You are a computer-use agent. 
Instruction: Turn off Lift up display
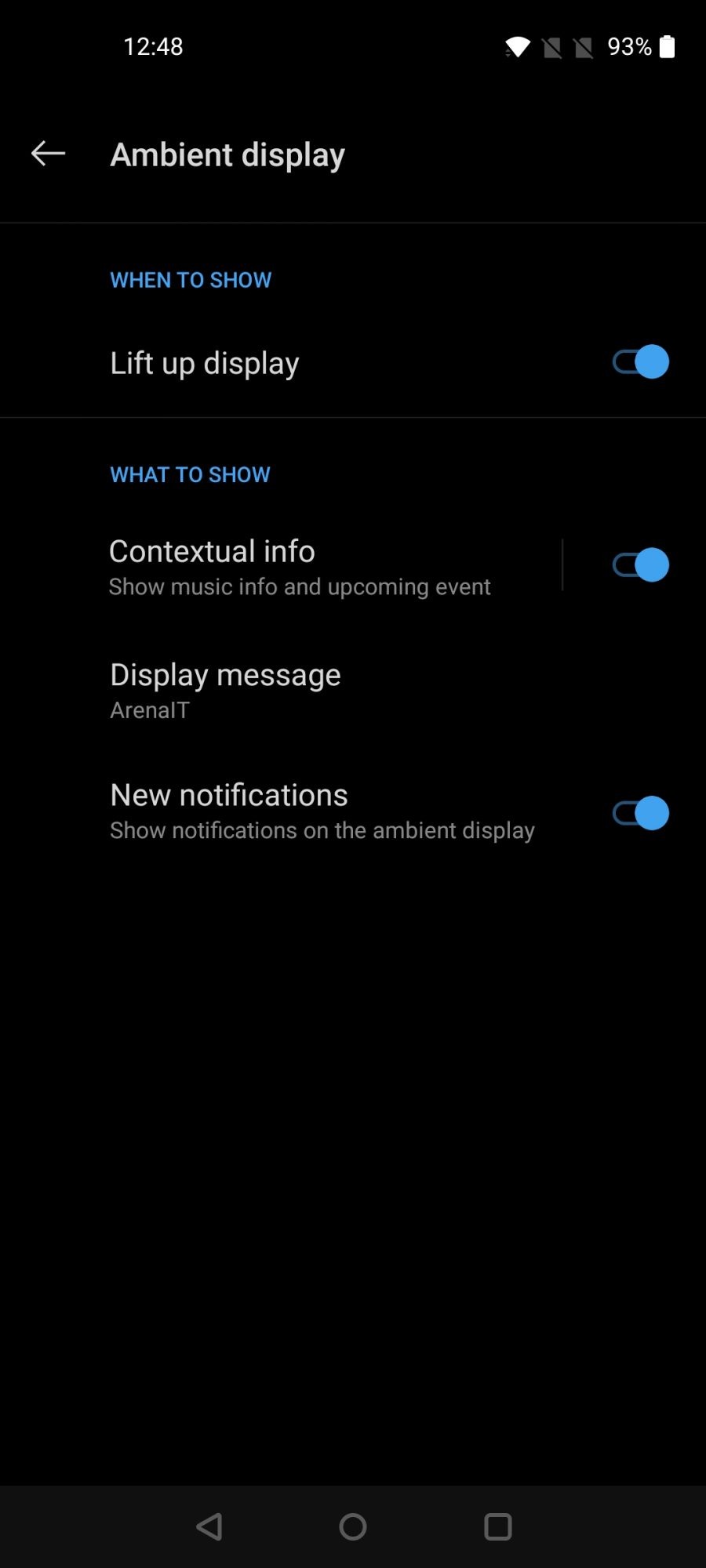point(640,362)
